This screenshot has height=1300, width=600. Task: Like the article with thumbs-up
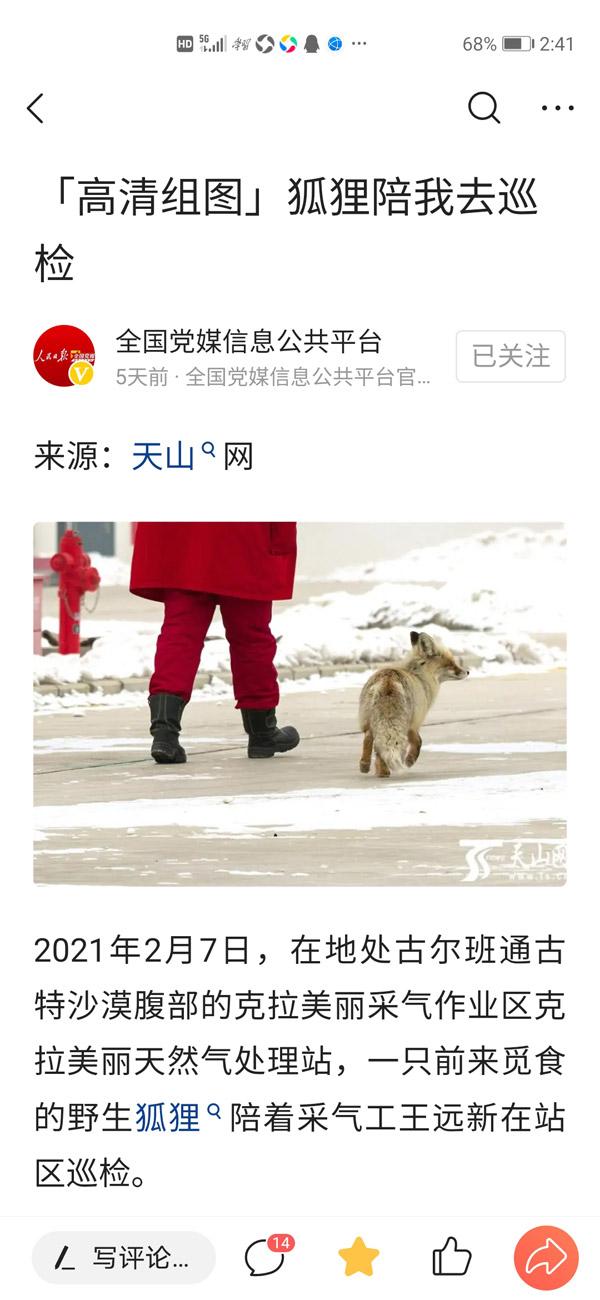[451, 1258]
